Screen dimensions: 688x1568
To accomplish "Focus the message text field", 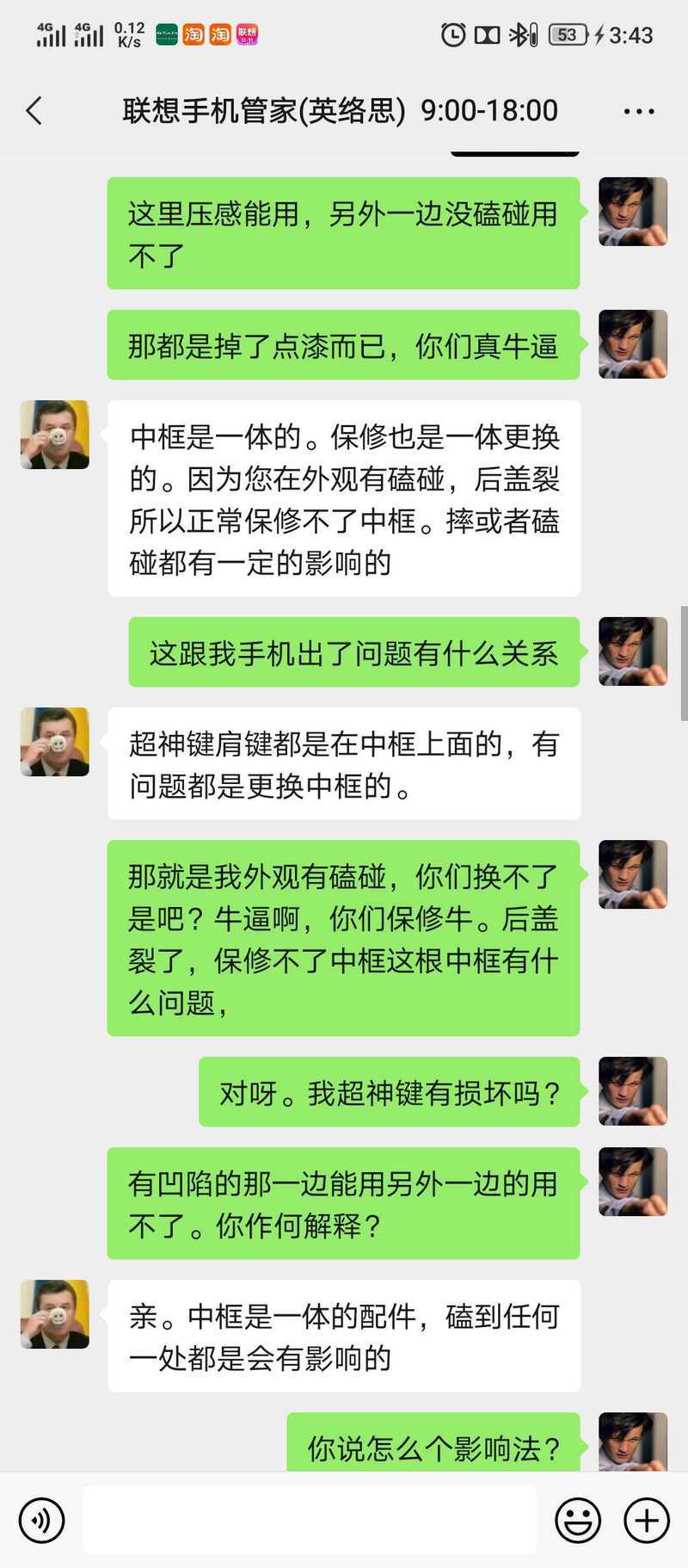I will point(310,1520).
